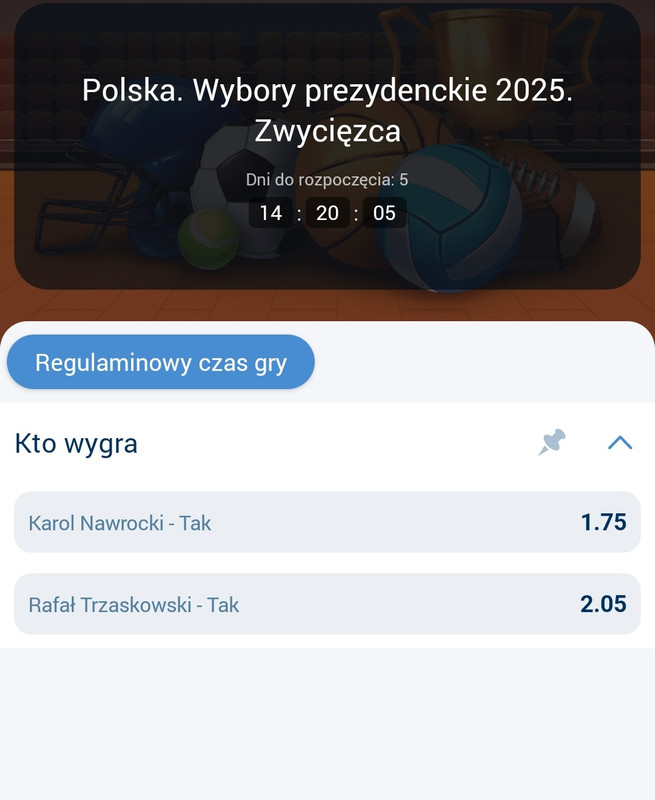
Task: Bet on Rafał Trzaskowski at 2.05
Action: [x=327, y=604]
